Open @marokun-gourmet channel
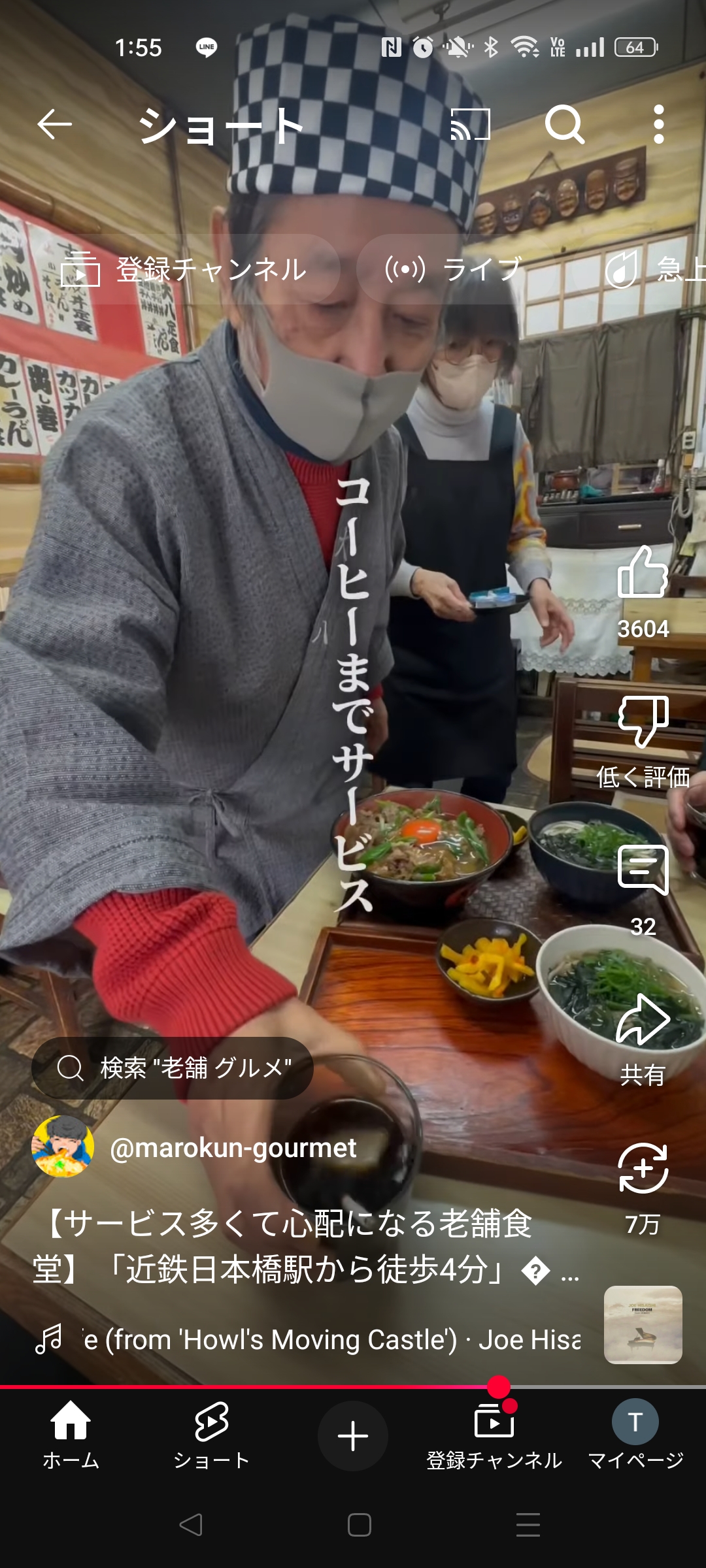 pos(233,1148)
